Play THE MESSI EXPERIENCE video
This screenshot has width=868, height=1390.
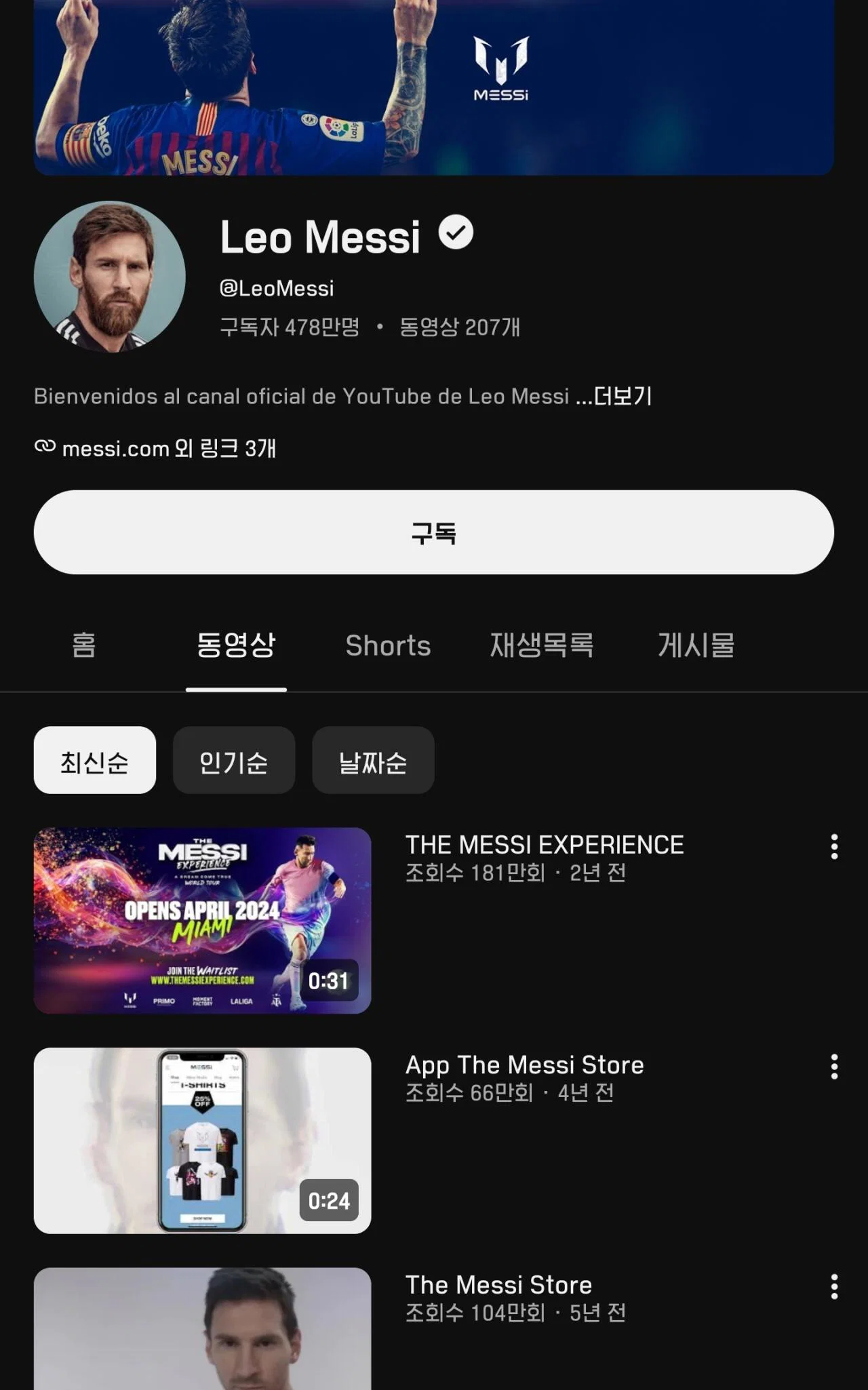pos(203,921)
